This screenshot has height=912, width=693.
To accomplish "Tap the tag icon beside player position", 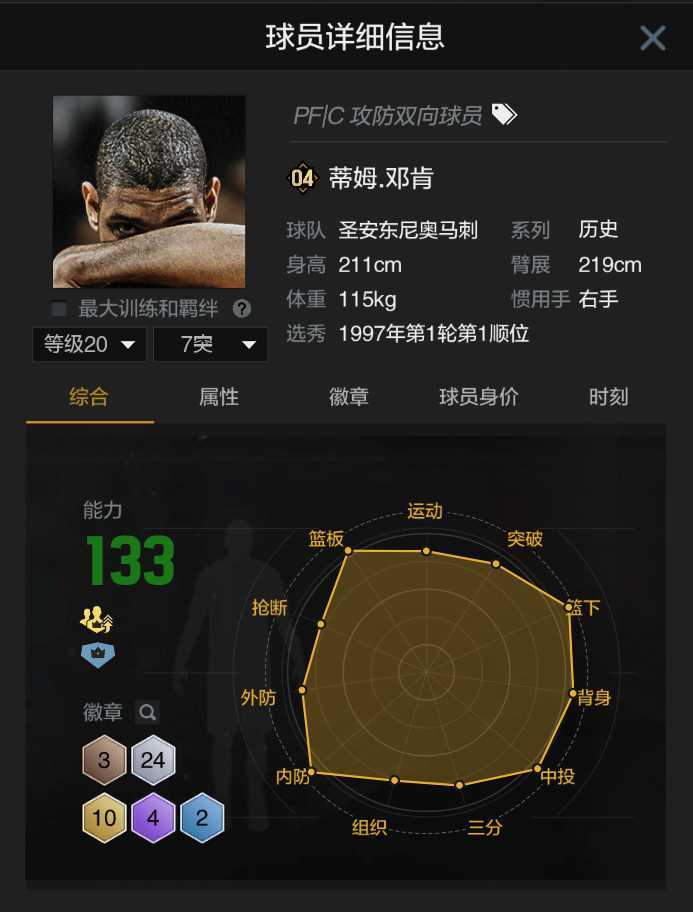I will click(504, 115).
